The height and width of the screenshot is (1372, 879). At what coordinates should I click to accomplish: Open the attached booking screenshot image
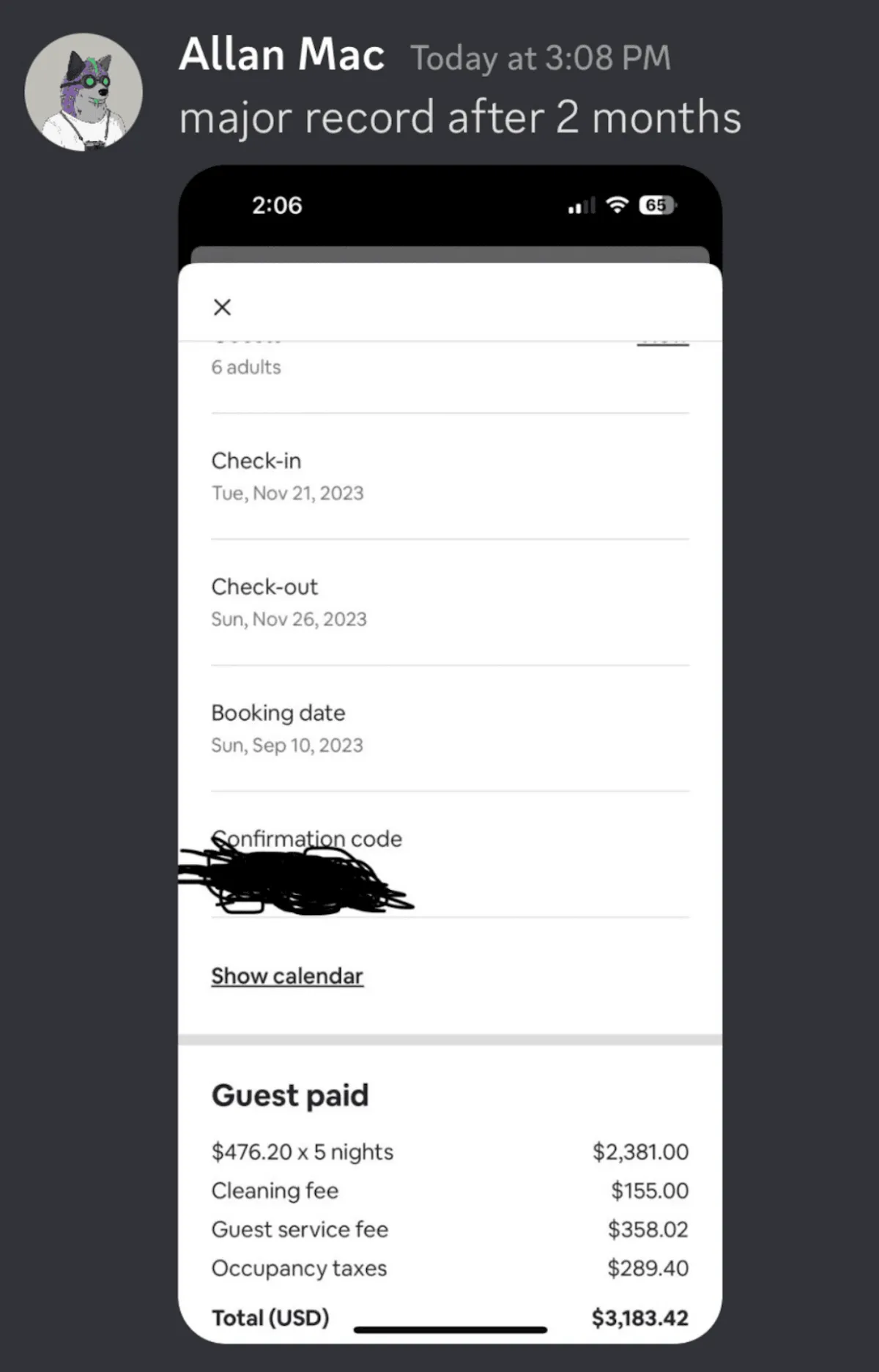click(450, 754)
